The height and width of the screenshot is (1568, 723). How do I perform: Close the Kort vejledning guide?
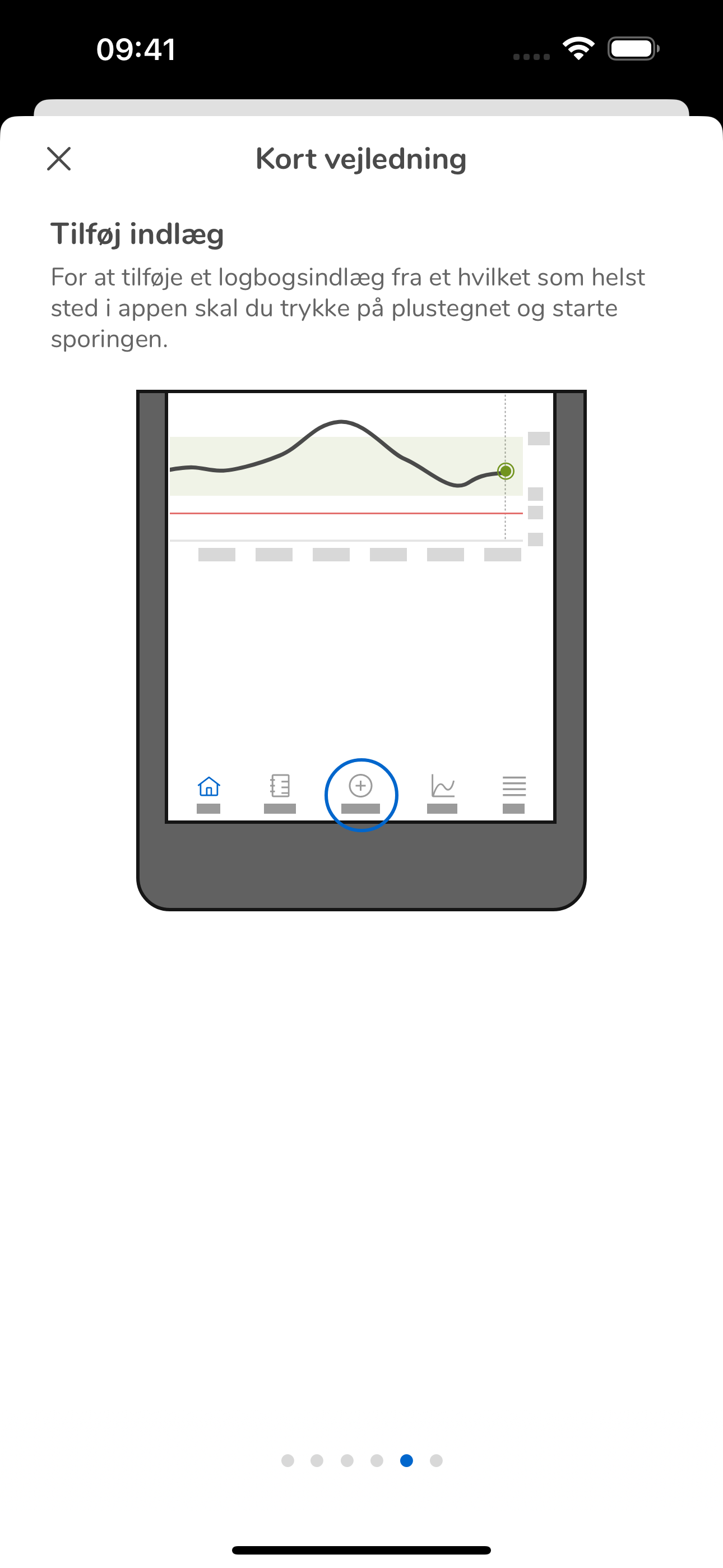pos(59,159)
